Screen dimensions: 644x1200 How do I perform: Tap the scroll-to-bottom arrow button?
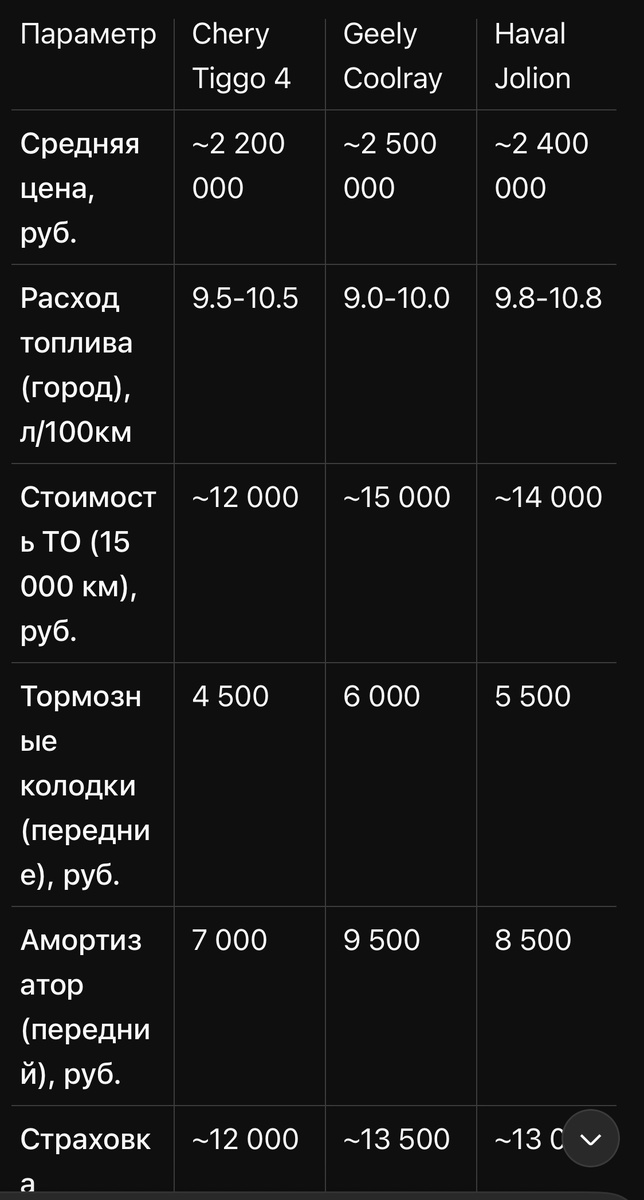tap(591, 1139)
